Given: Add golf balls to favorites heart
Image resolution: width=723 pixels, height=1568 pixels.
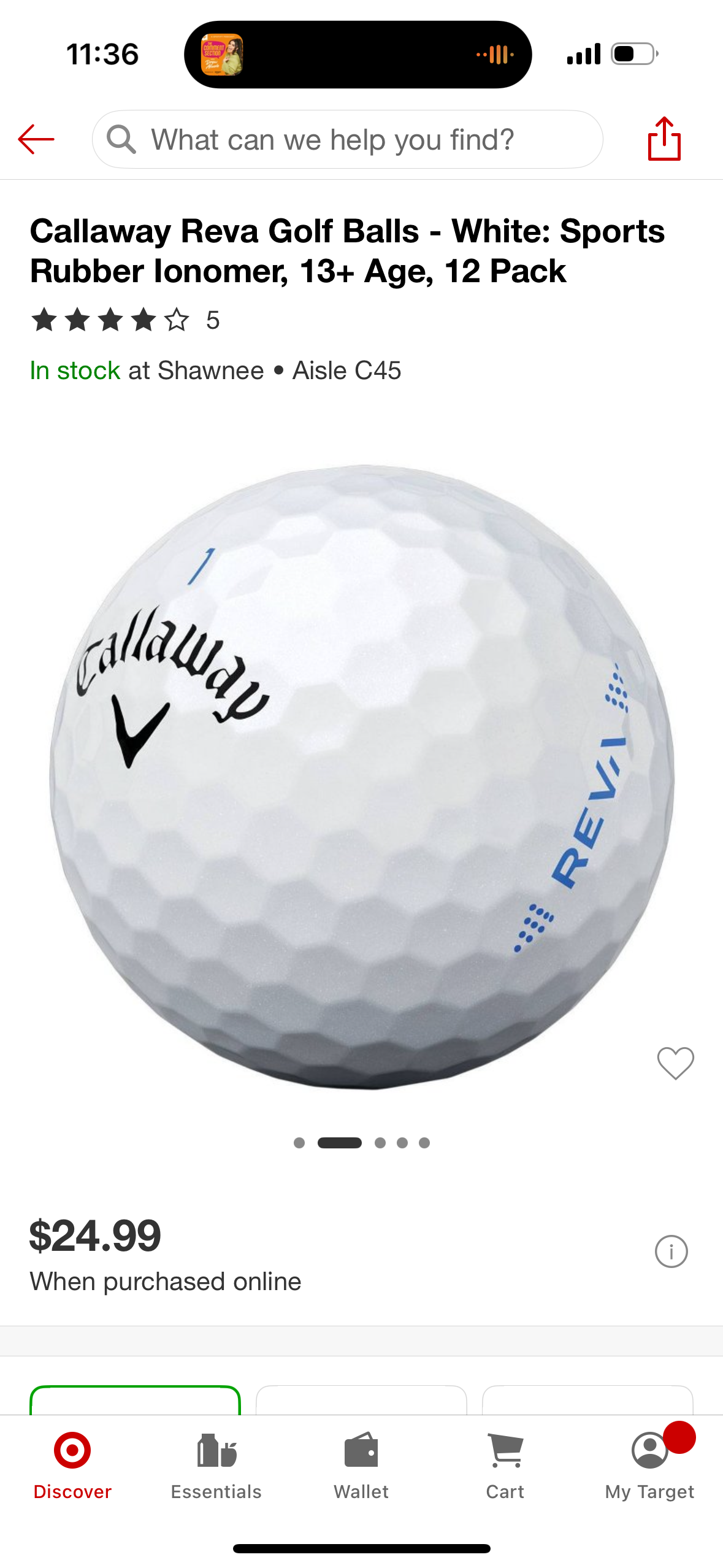Looking at the screenshot, I should 675,1063.
